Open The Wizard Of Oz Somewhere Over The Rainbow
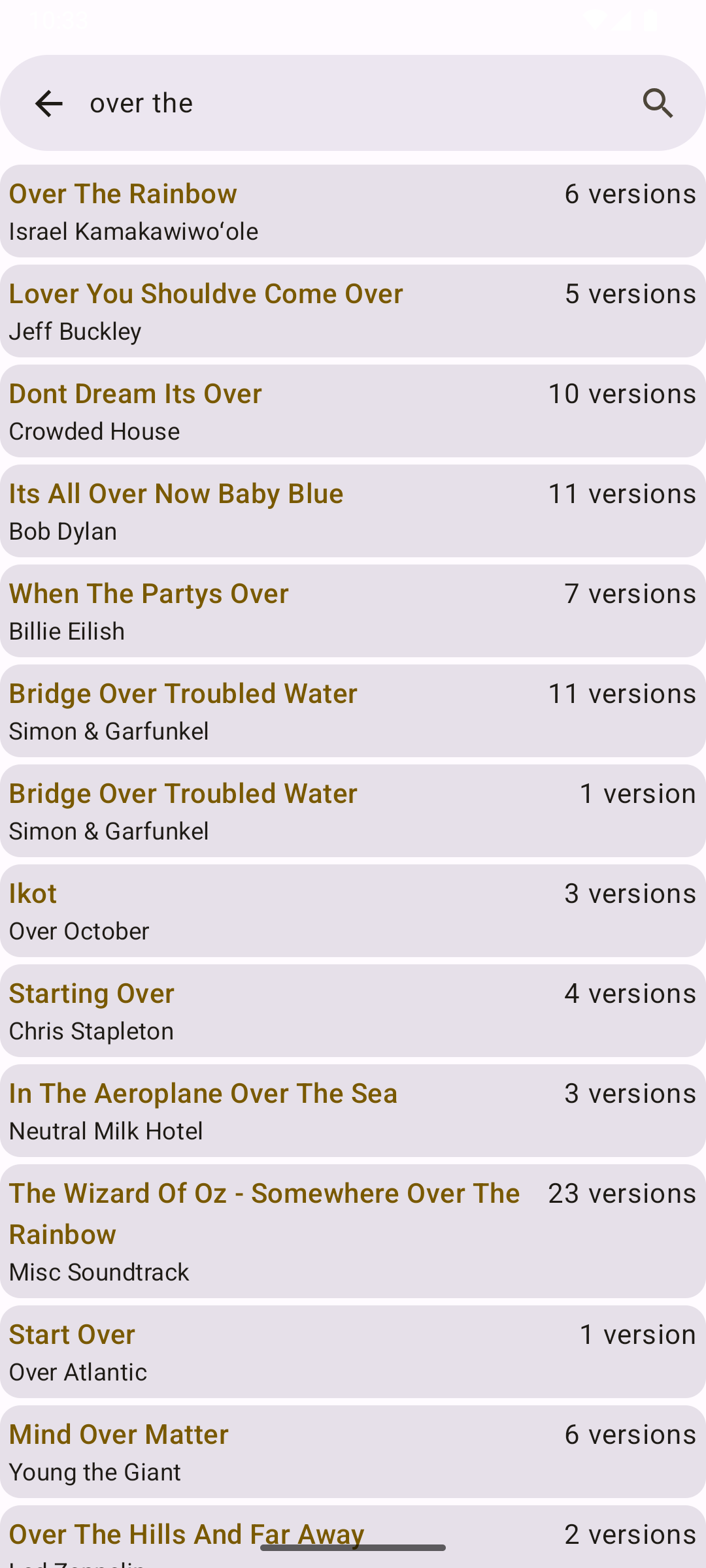 click(x=353, y=1231)
